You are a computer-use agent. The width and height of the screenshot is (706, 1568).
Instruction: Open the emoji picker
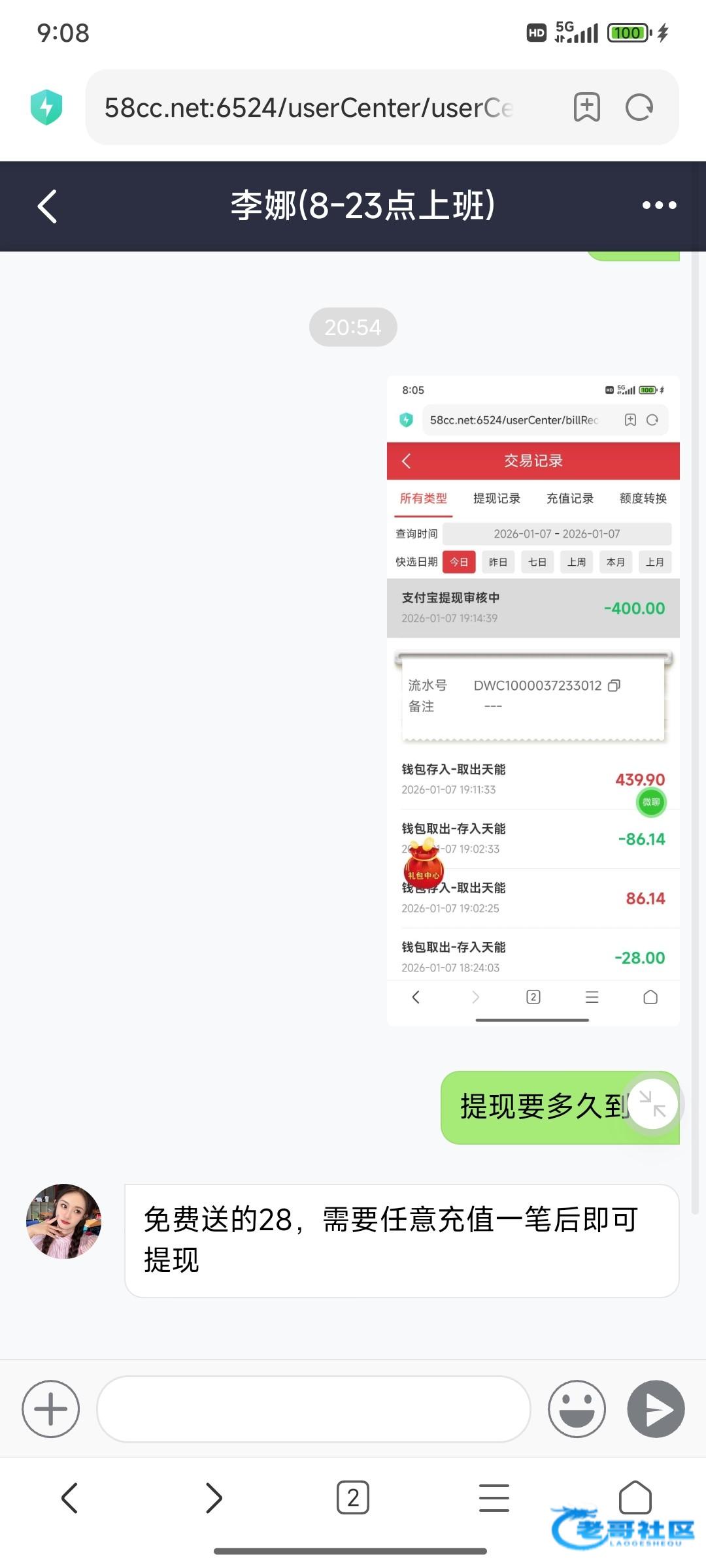(x=577, y=1409)
